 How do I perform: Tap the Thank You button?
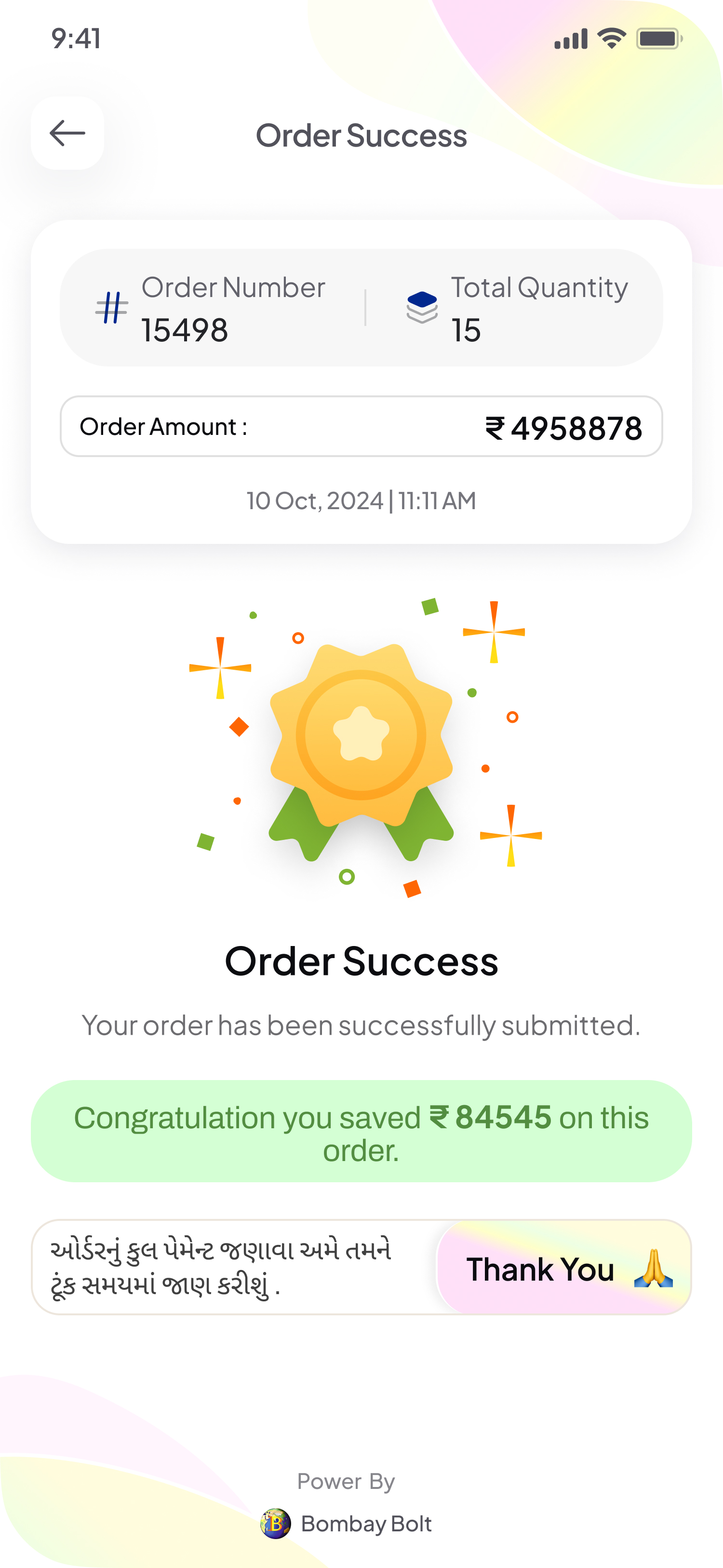click(564, 1268)
